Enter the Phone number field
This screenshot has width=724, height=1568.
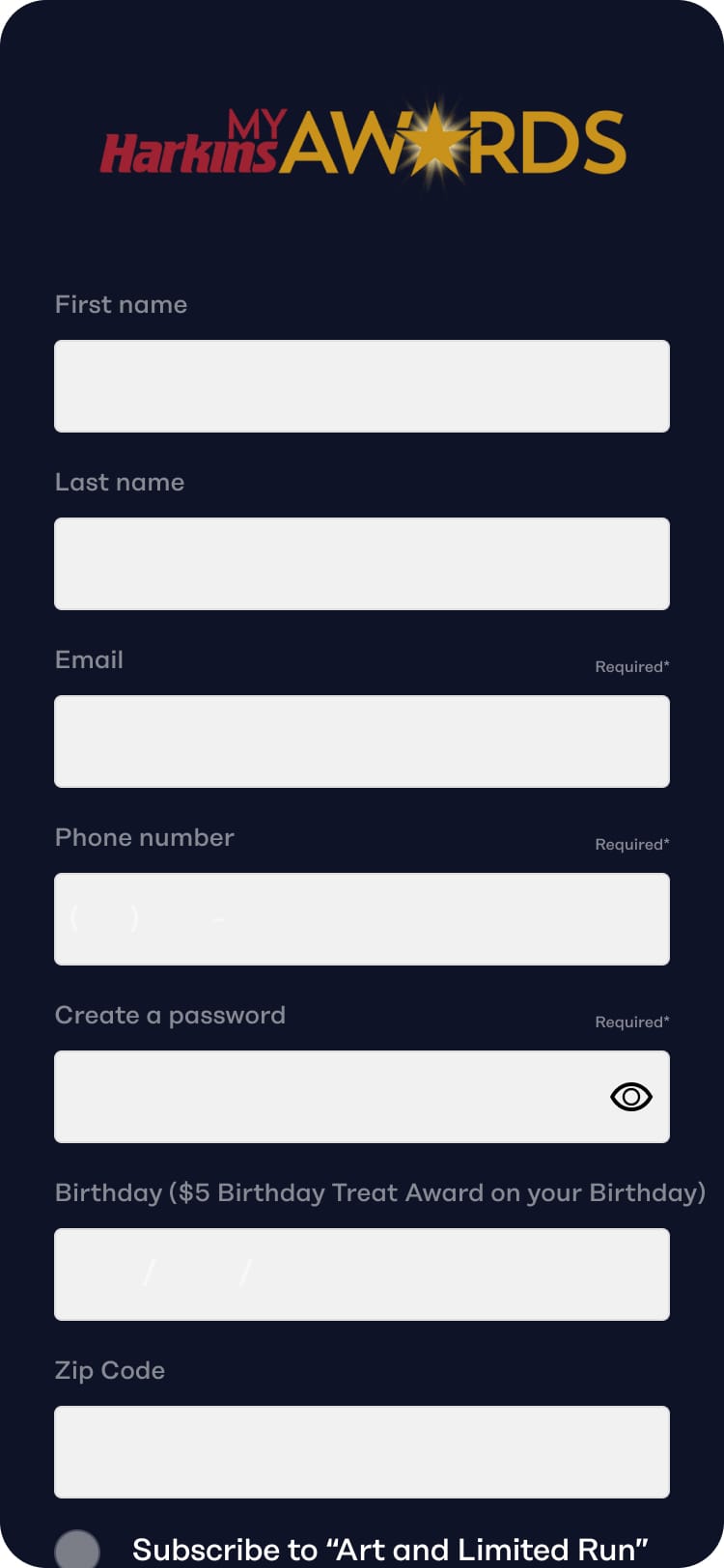tap(361, 919)
